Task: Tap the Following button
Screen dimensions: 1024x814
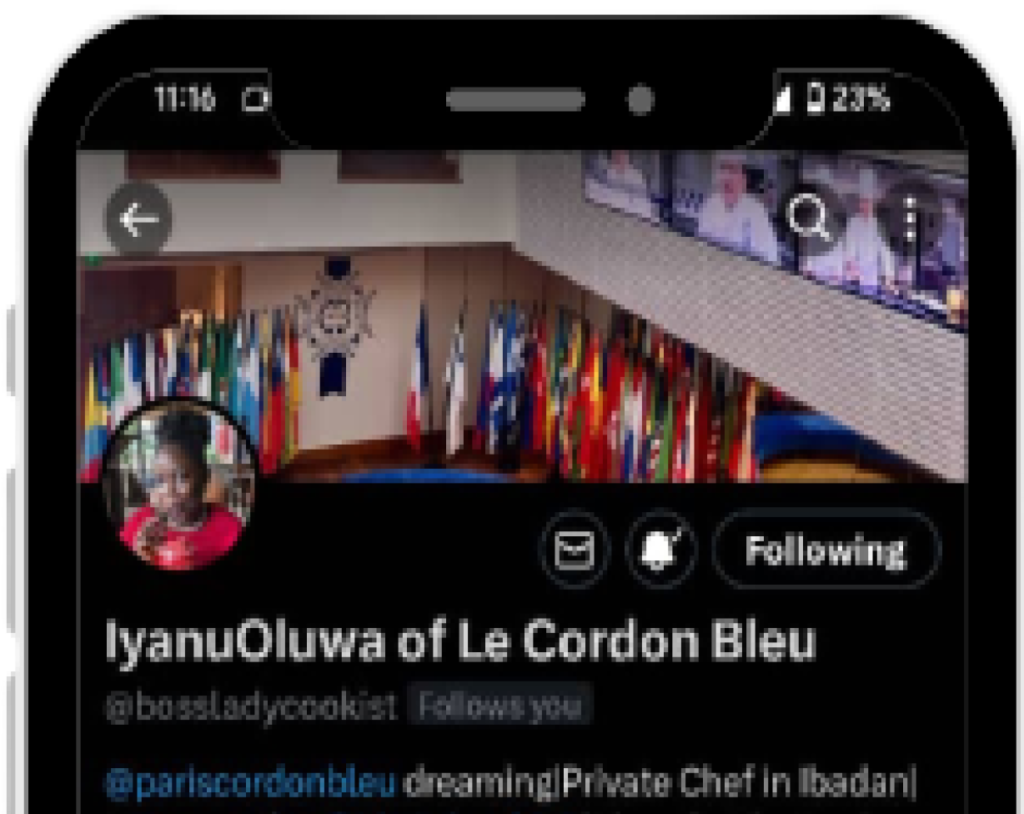Action: (x=825, y=549)
